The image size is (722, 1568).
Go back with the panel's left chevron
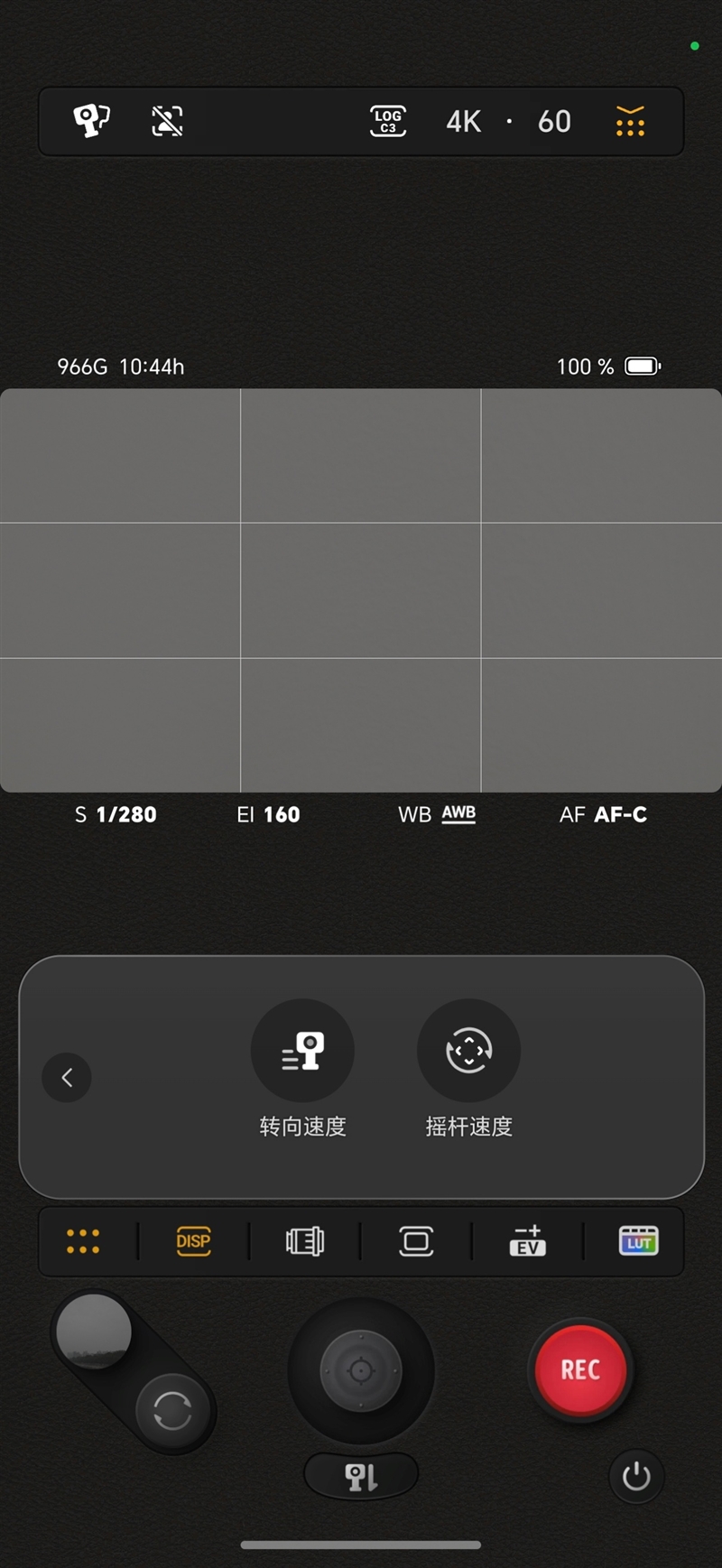[67, 1077]
